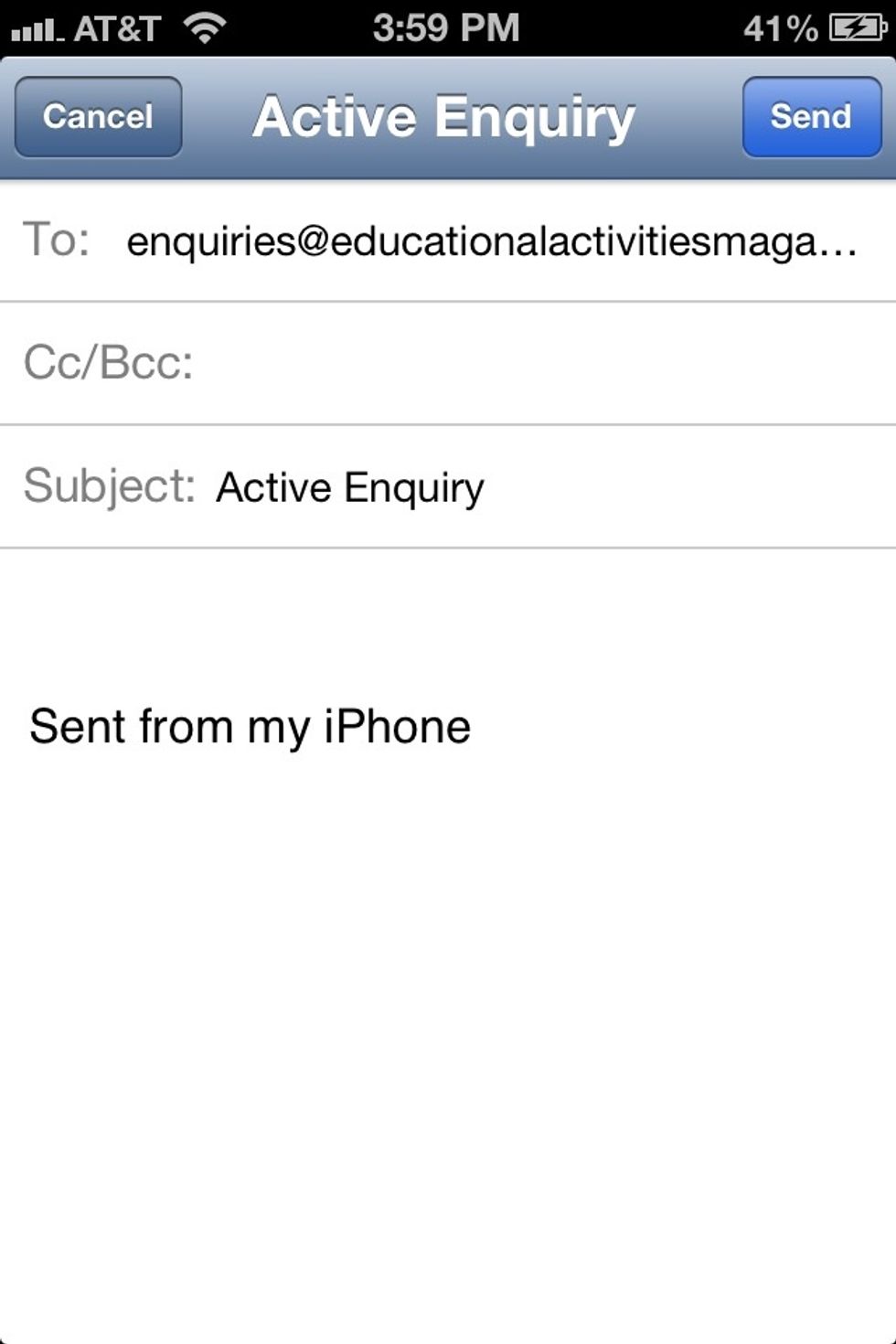Image resolution: width=896 pixels, height=1344 pixels.
Task: Edit the Active Enquiry subject text
Action: tap(350, 486)
